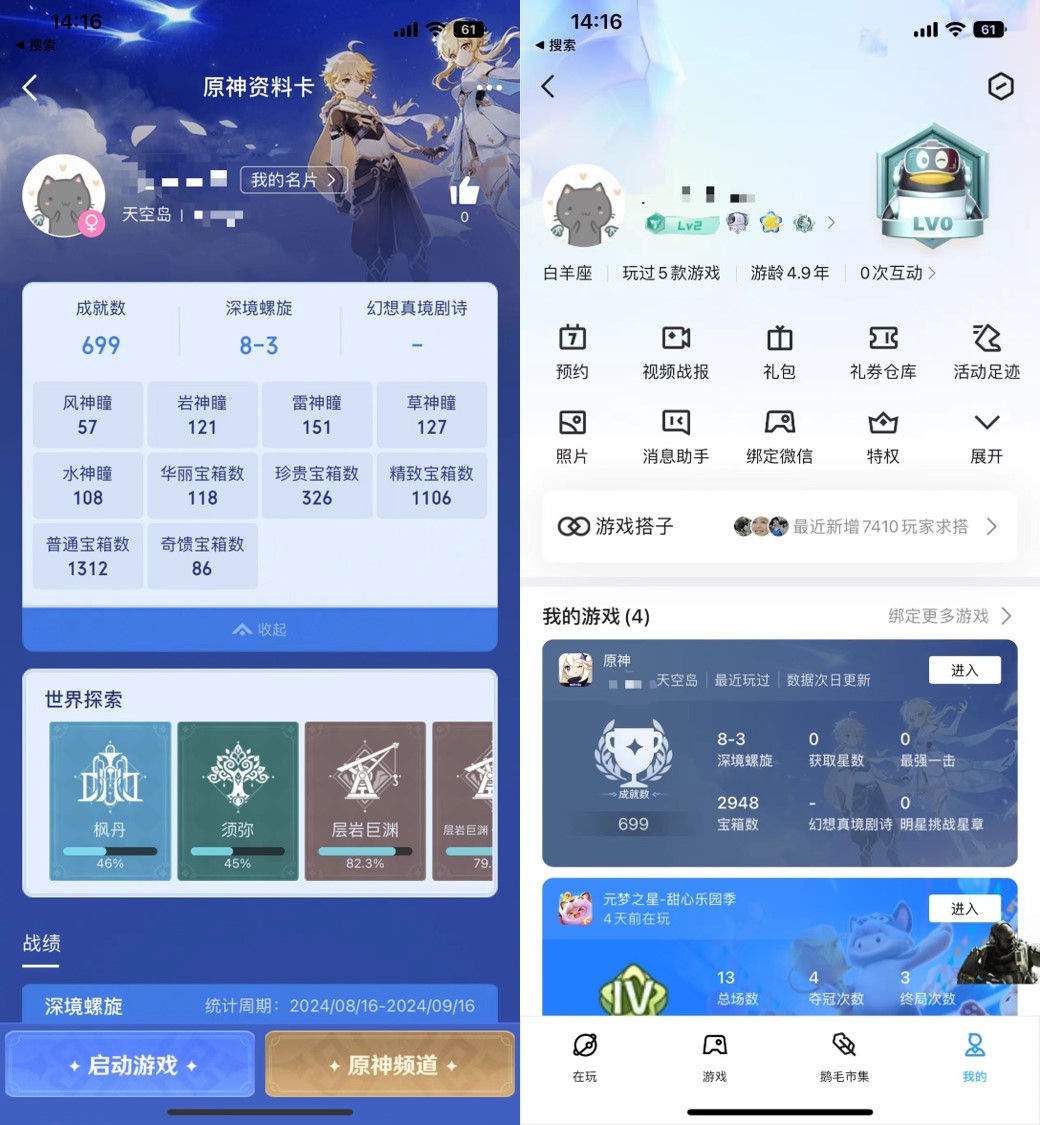Screen dimensions: 1040x1125
Task: Switch to the 在玩 tab
Action: pyautogui.click(x=584, y=1056)
